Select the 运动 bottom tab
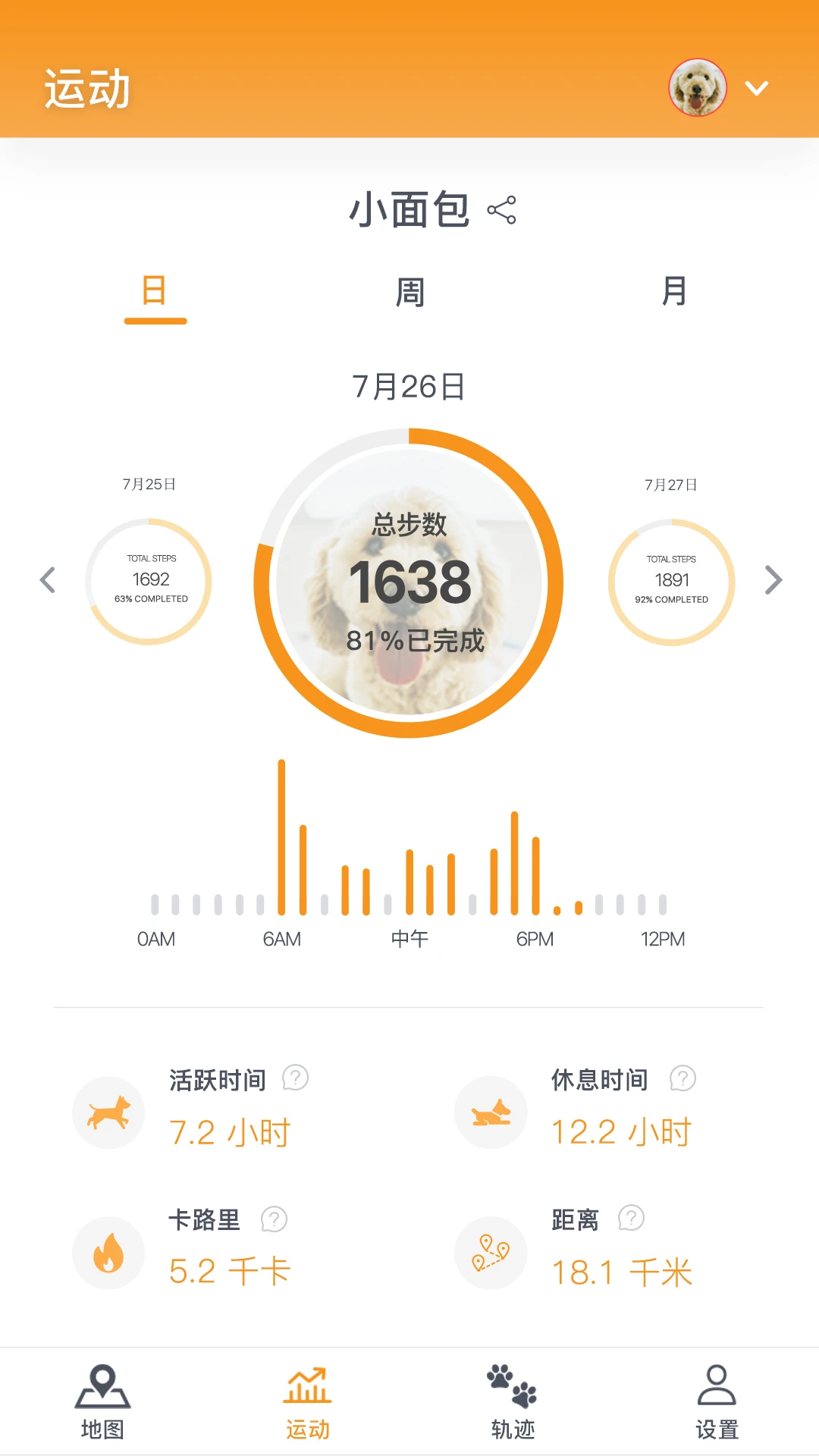 click(x=307, y=1401)
